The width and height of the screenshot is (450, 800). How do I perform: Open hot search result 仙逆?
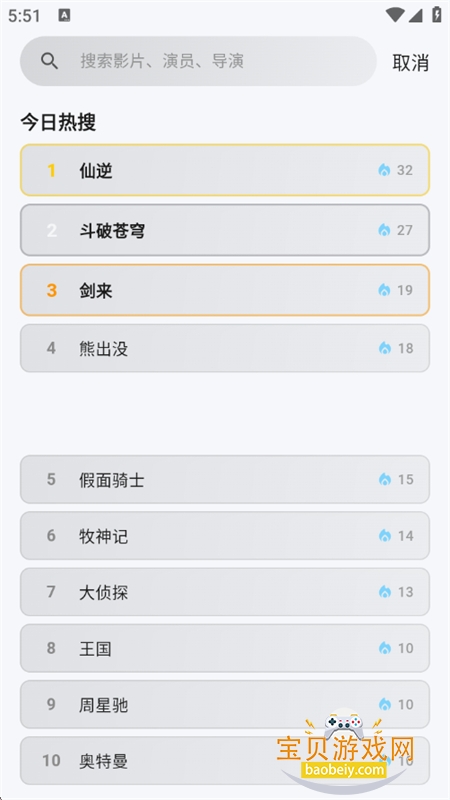[225, 170]
